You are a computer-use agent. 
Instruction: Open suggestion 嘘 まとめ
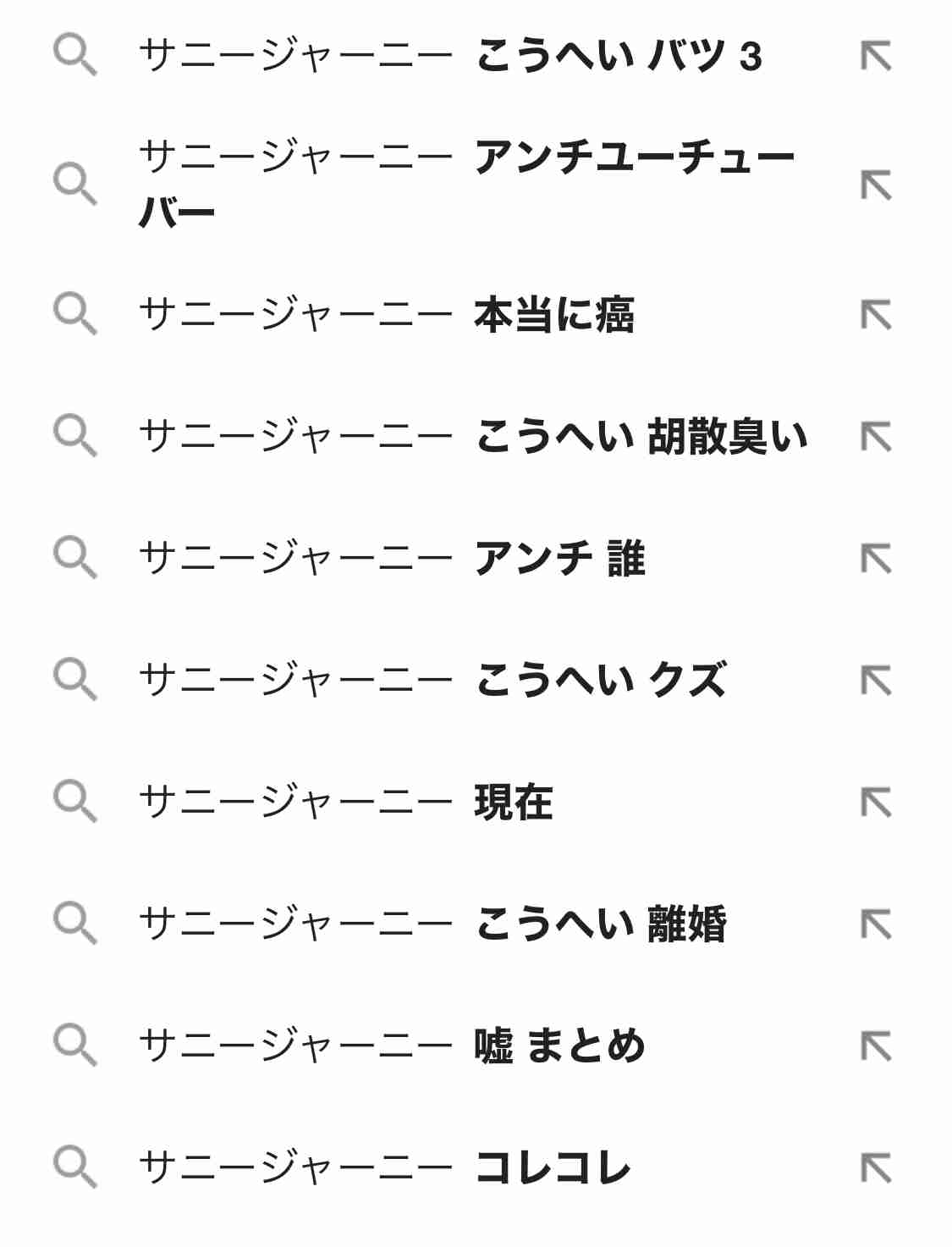click(x=391, y=1046)
